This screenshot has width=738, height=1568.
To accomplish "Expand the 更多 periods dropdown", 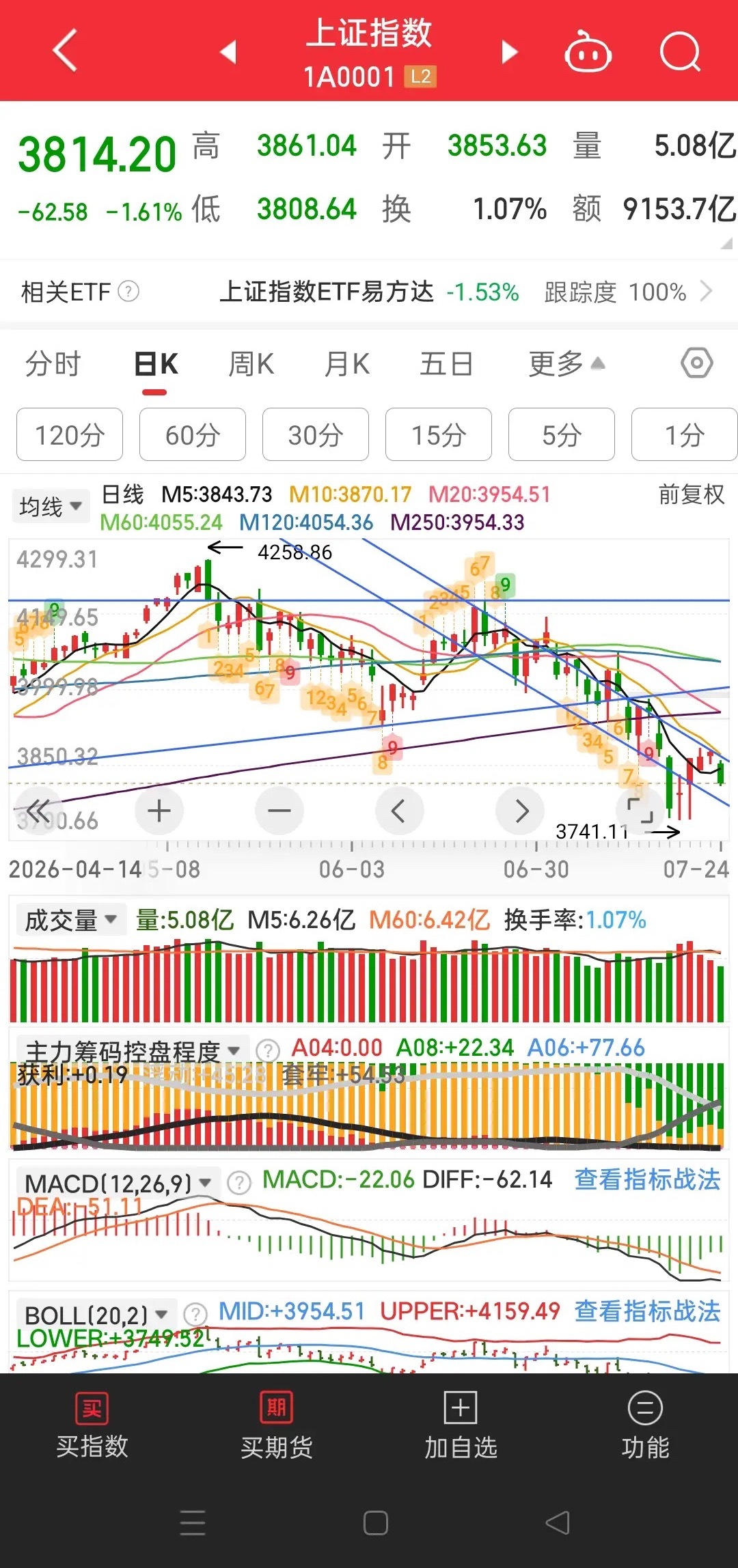I will pos(566,364).
